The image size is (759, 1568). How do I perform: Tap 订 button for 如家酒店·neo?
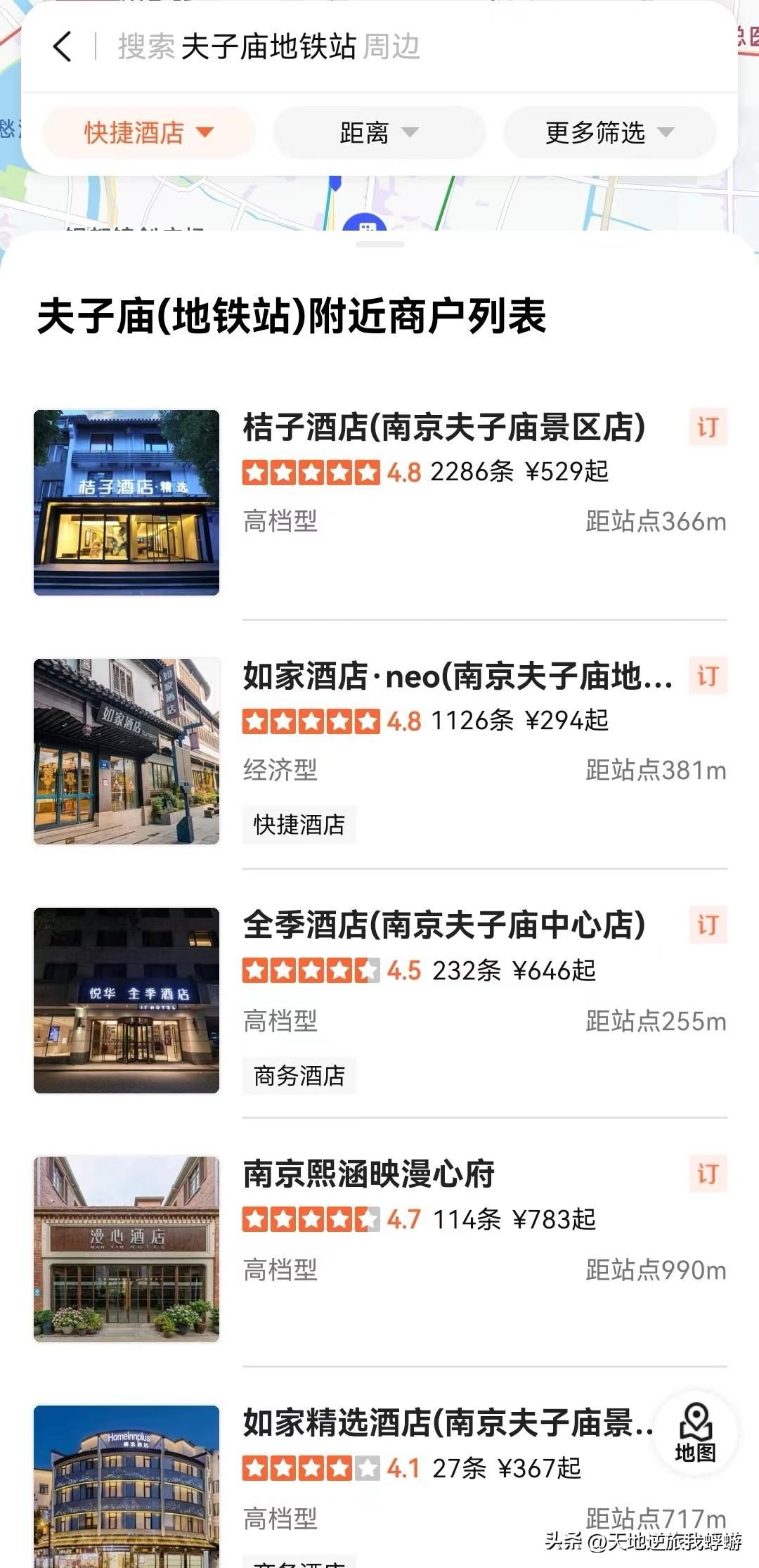point(707,676)
